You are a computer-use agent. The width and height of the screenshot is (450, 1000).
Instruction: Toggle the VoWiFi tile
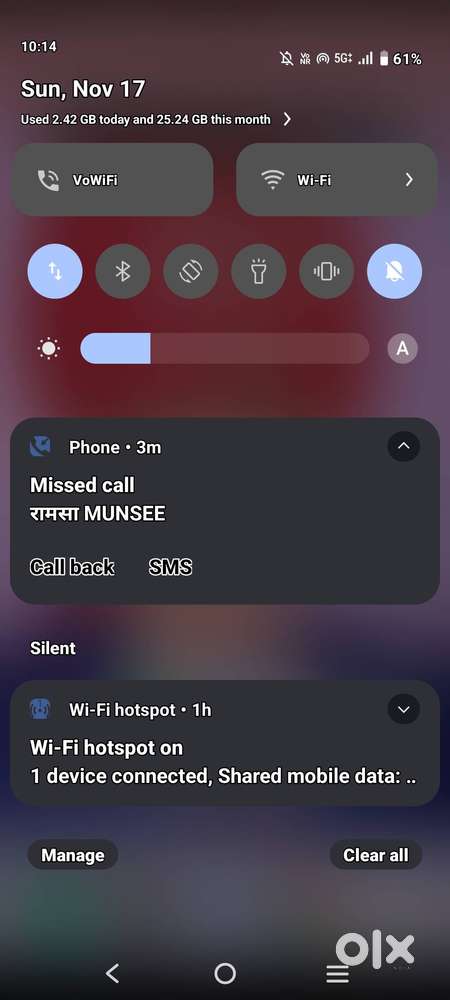tap(112, 179)
